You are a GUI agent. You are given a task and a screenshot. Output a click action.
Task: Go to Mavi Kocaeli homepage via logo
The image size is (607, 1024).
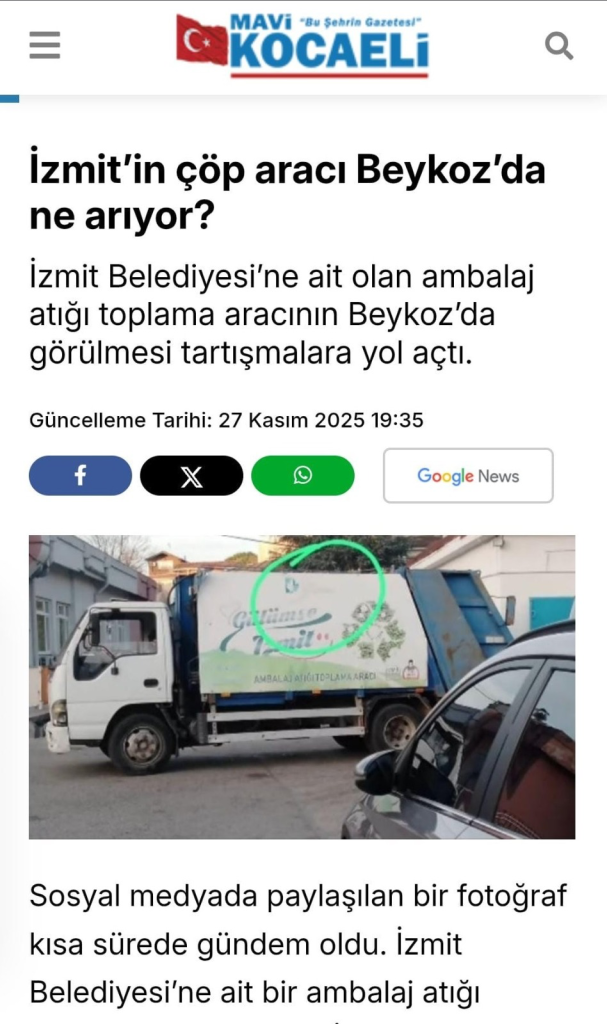click(302, 46)
